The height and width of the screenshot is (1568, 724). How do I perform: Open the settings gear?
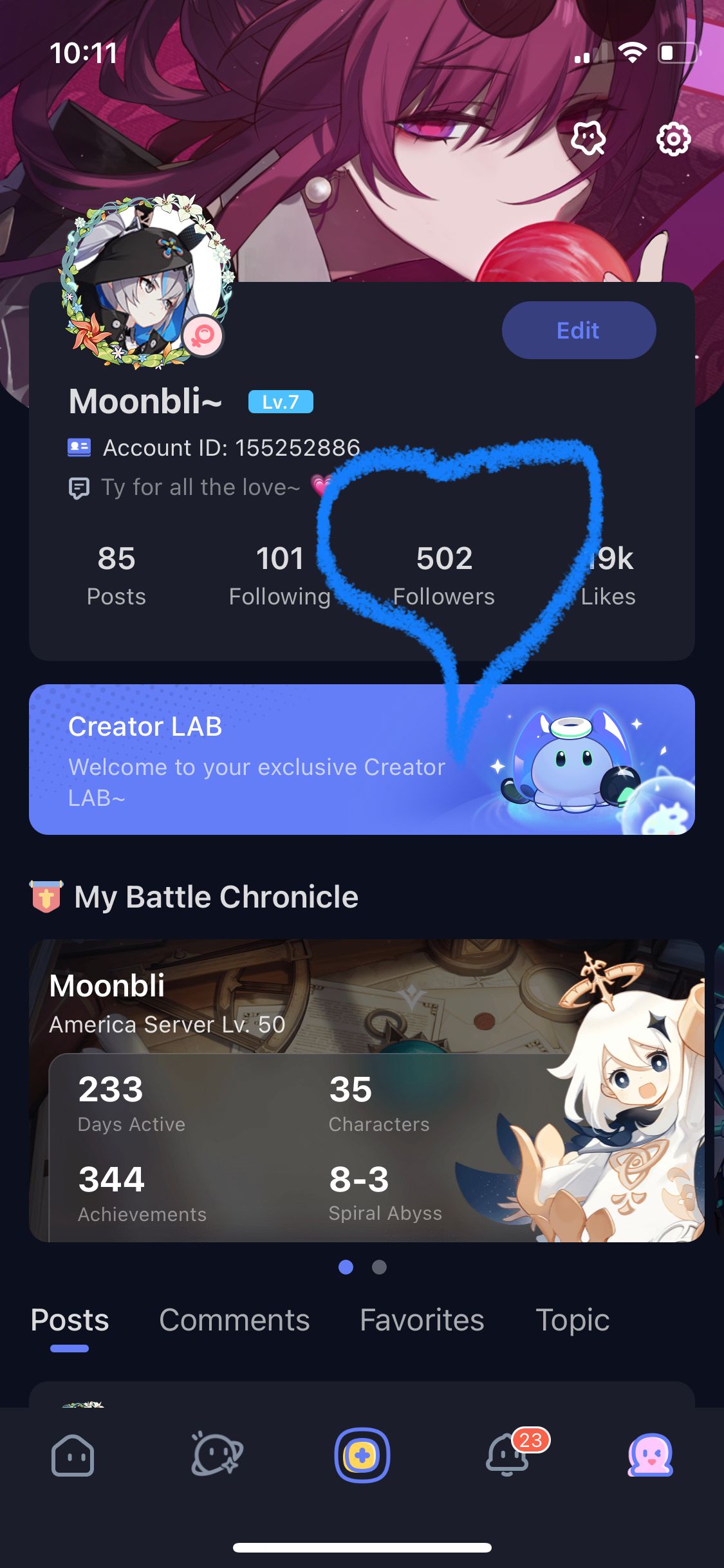(x=673, y=138)
